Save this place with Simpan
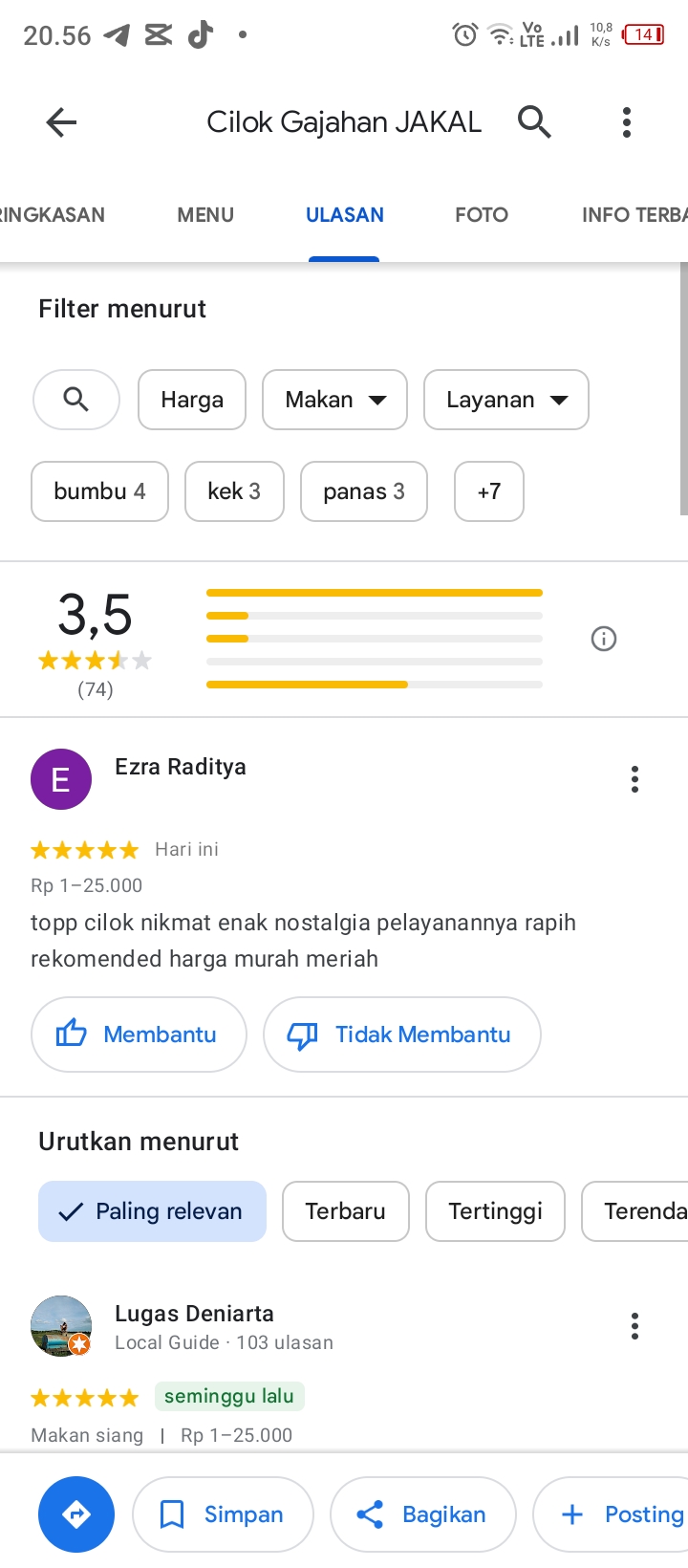The width and height of the screenshot is (688, 1568). coord(223,1514)
